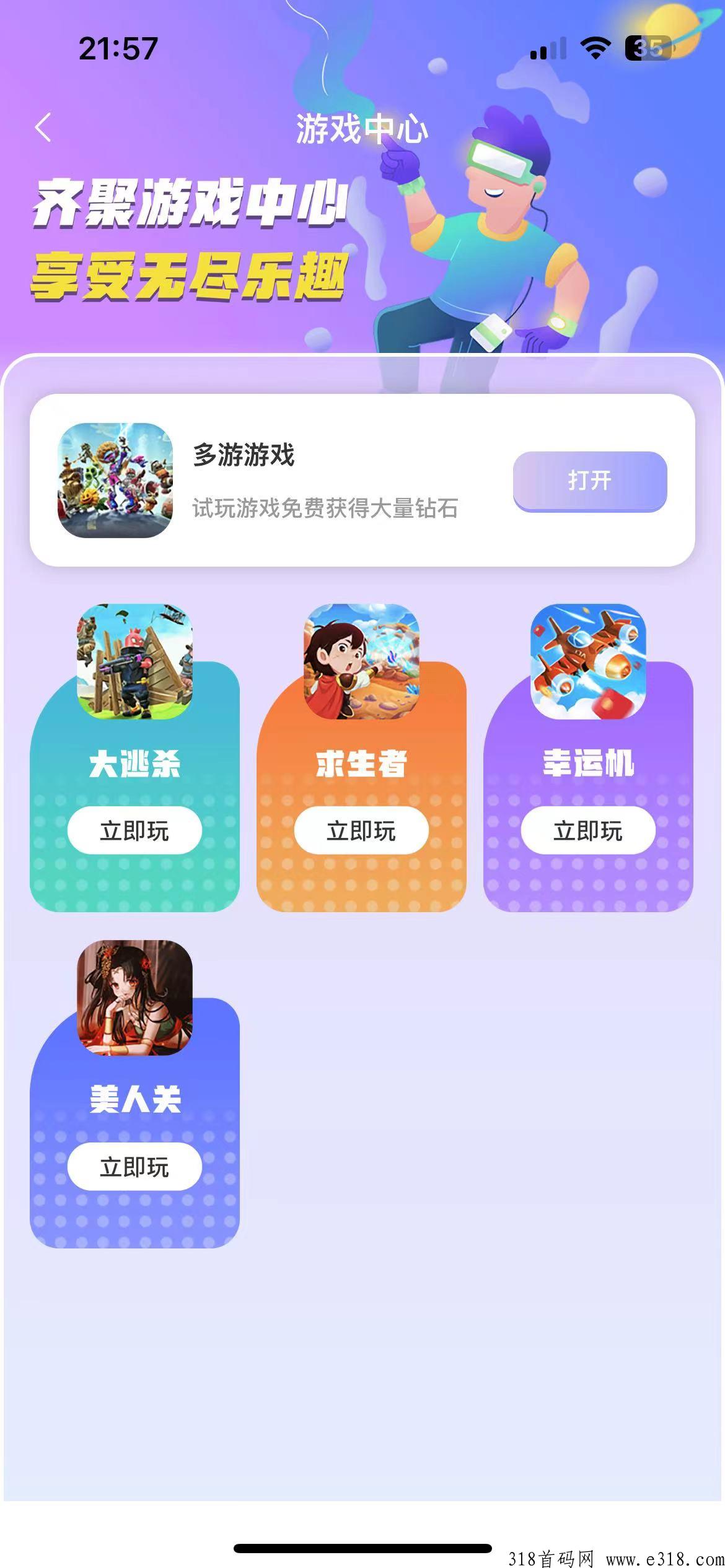Launch 美人关 with 立即玩
The height and width of the screenshot is (1568, 725).
134,1167
